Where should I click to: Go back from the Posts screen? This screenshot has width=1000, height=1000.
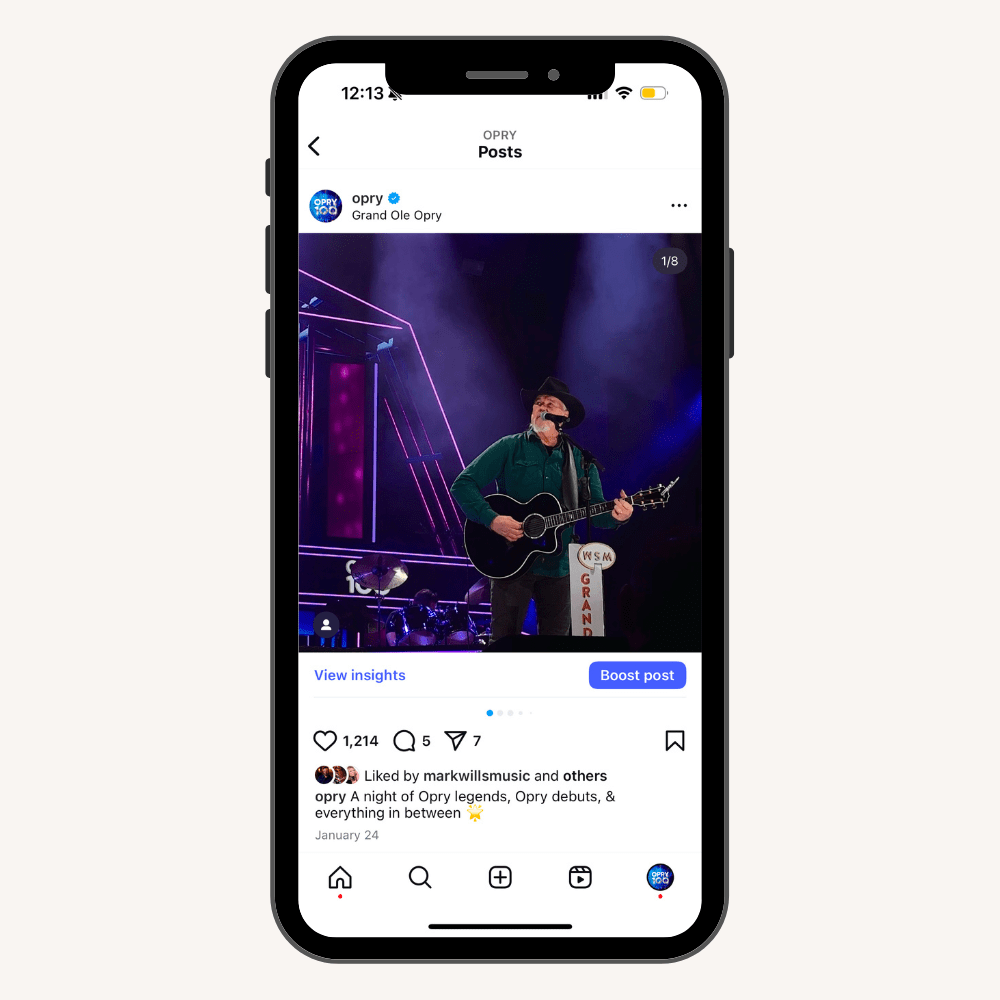click(314, 146)
